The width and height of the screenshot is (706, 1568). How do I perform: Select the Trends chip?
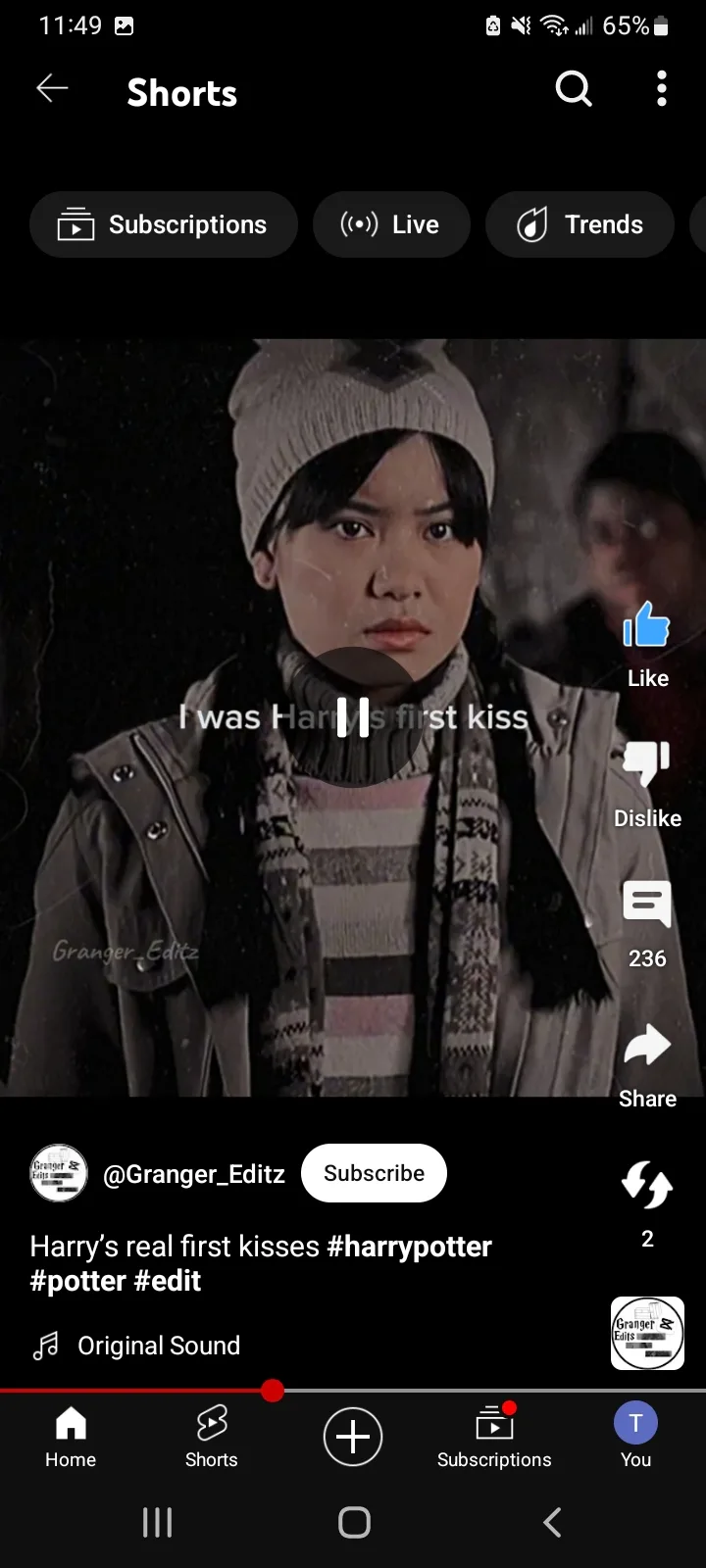pyautogui.click(x=580, y=224)
